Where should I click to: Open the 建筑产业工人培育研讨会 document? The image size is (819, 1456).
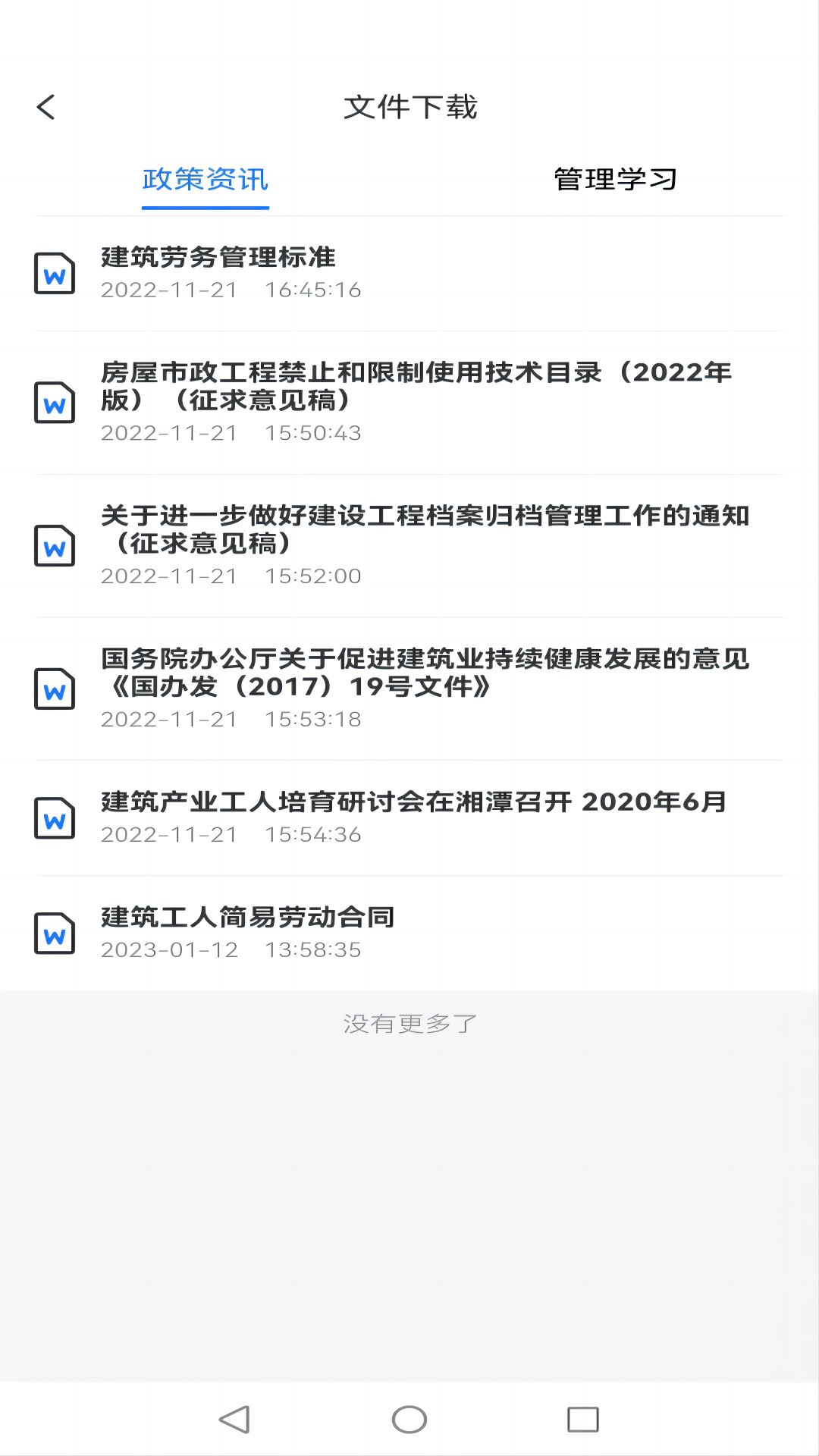coord(413,803)
